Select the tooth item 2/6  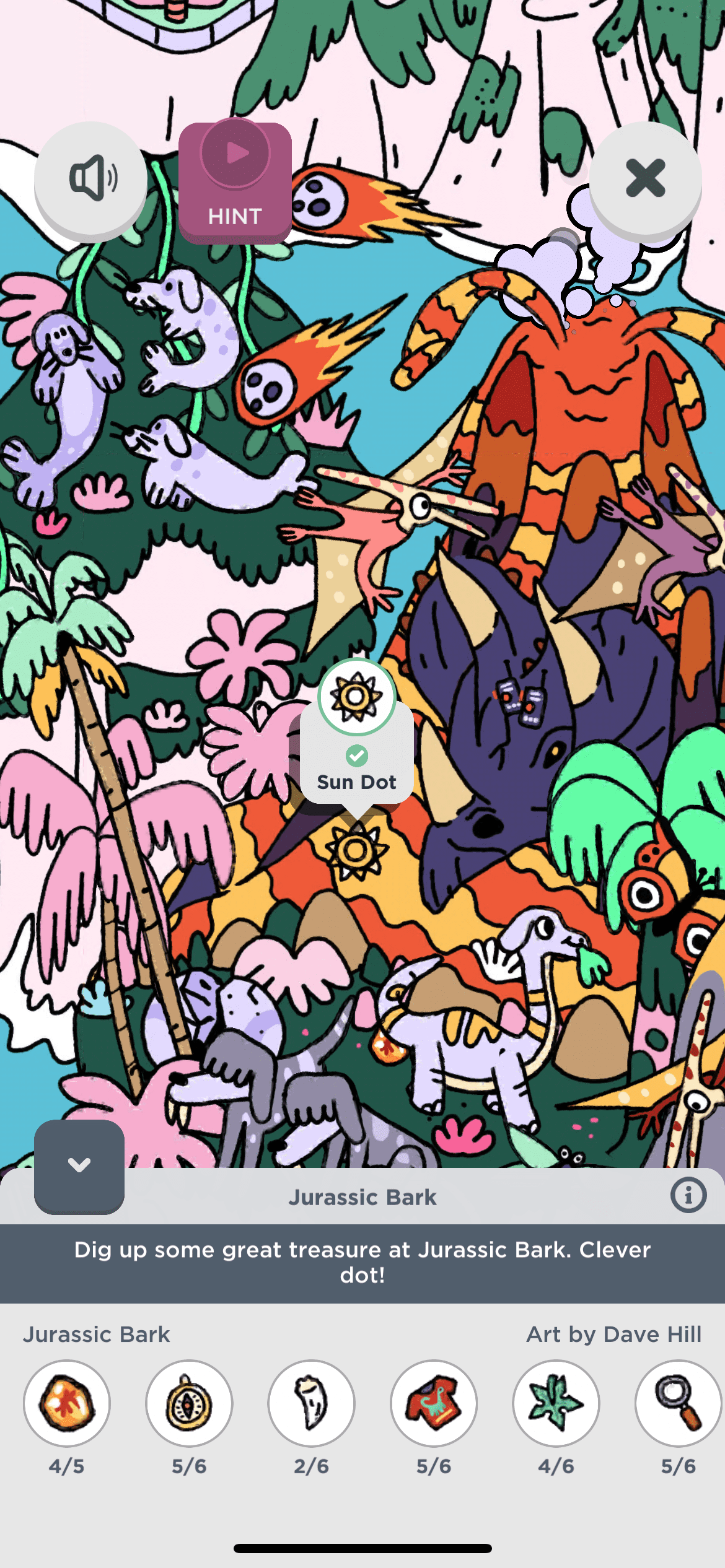pyautogui.click(x=312, y=1403)
